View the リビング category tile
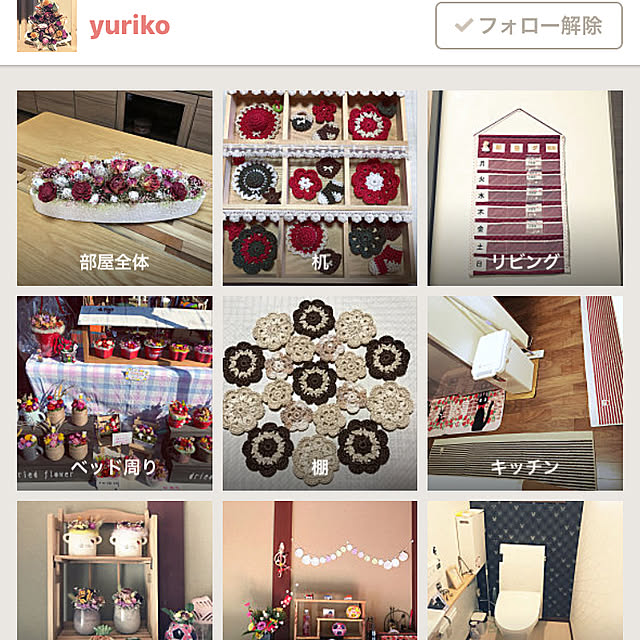This screenshot has height=640, width=640. (524, 188)
